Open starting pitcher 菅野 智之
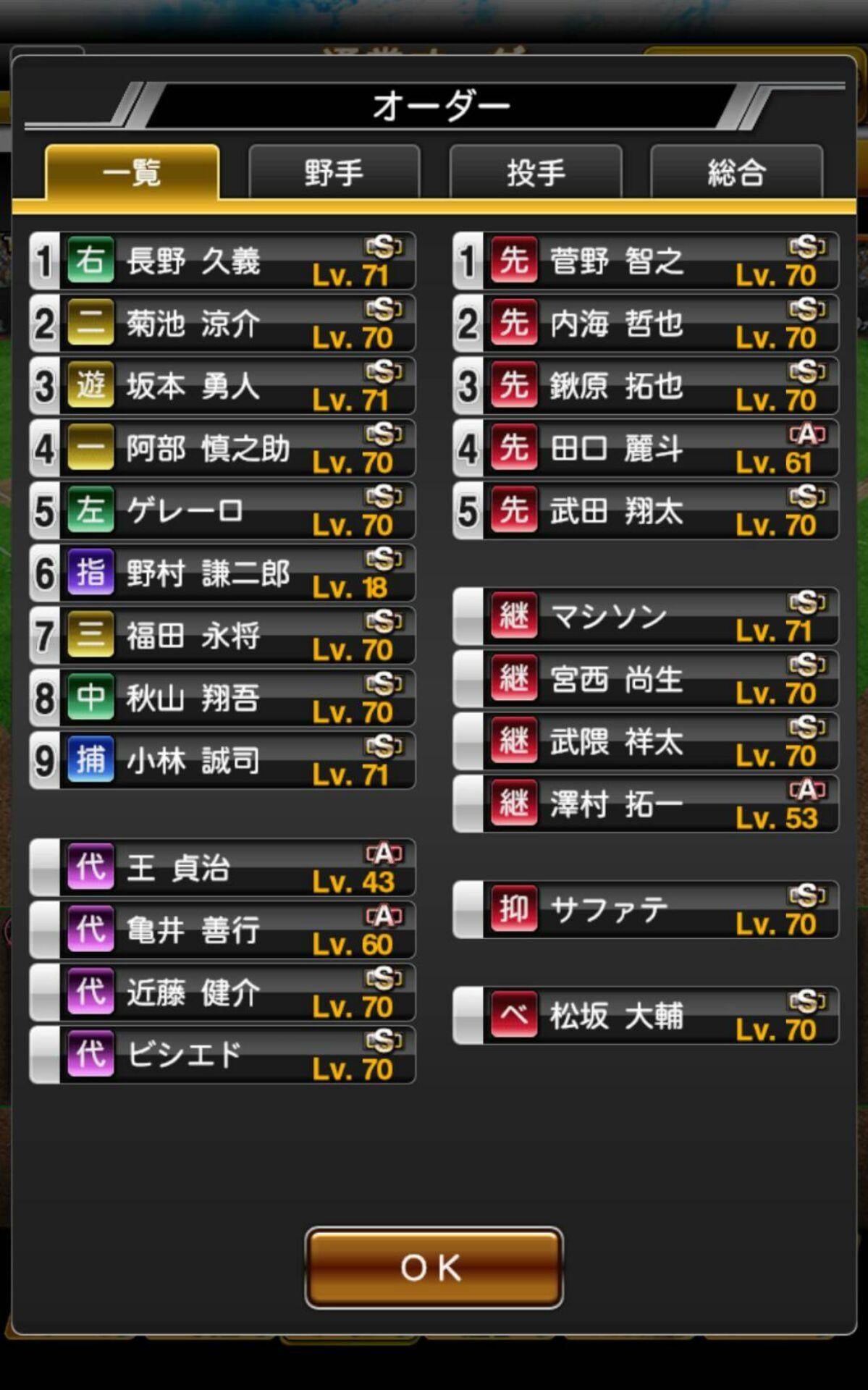The height and width of the screenshot is (1390, 868). pos(645,261)
